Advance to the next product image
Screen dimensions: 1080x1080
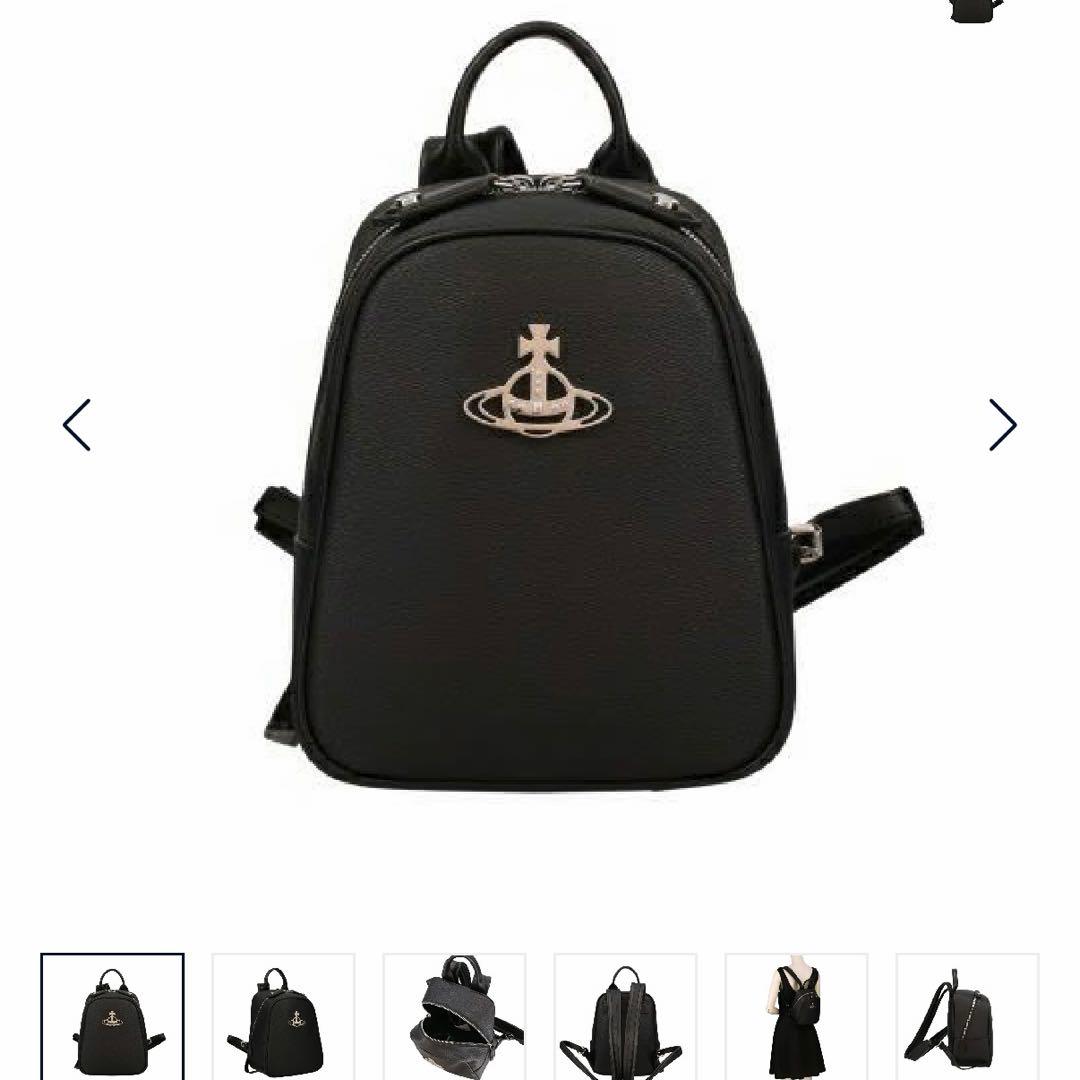click(x=1002, y=425)
